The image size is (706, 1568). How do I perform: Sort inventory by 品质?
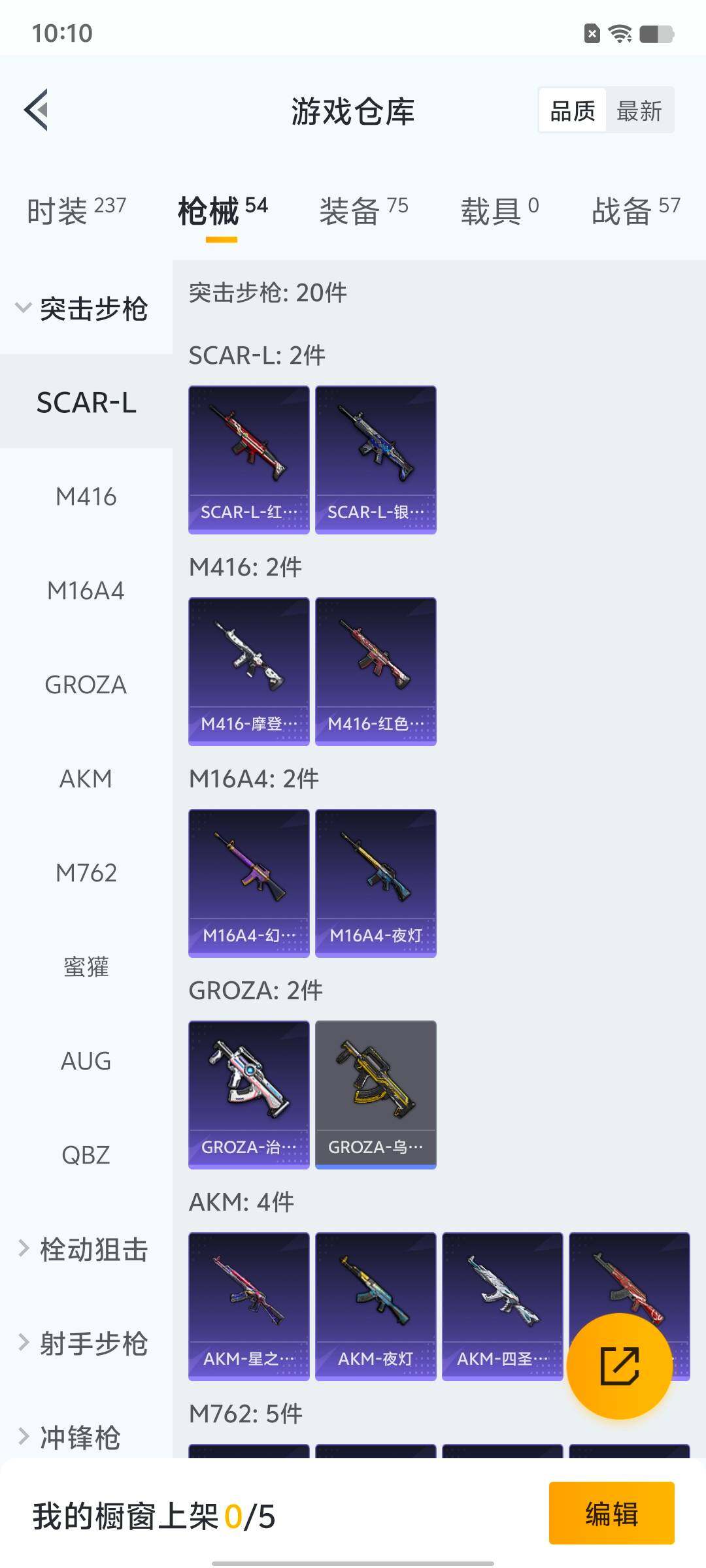pos(573,110)
